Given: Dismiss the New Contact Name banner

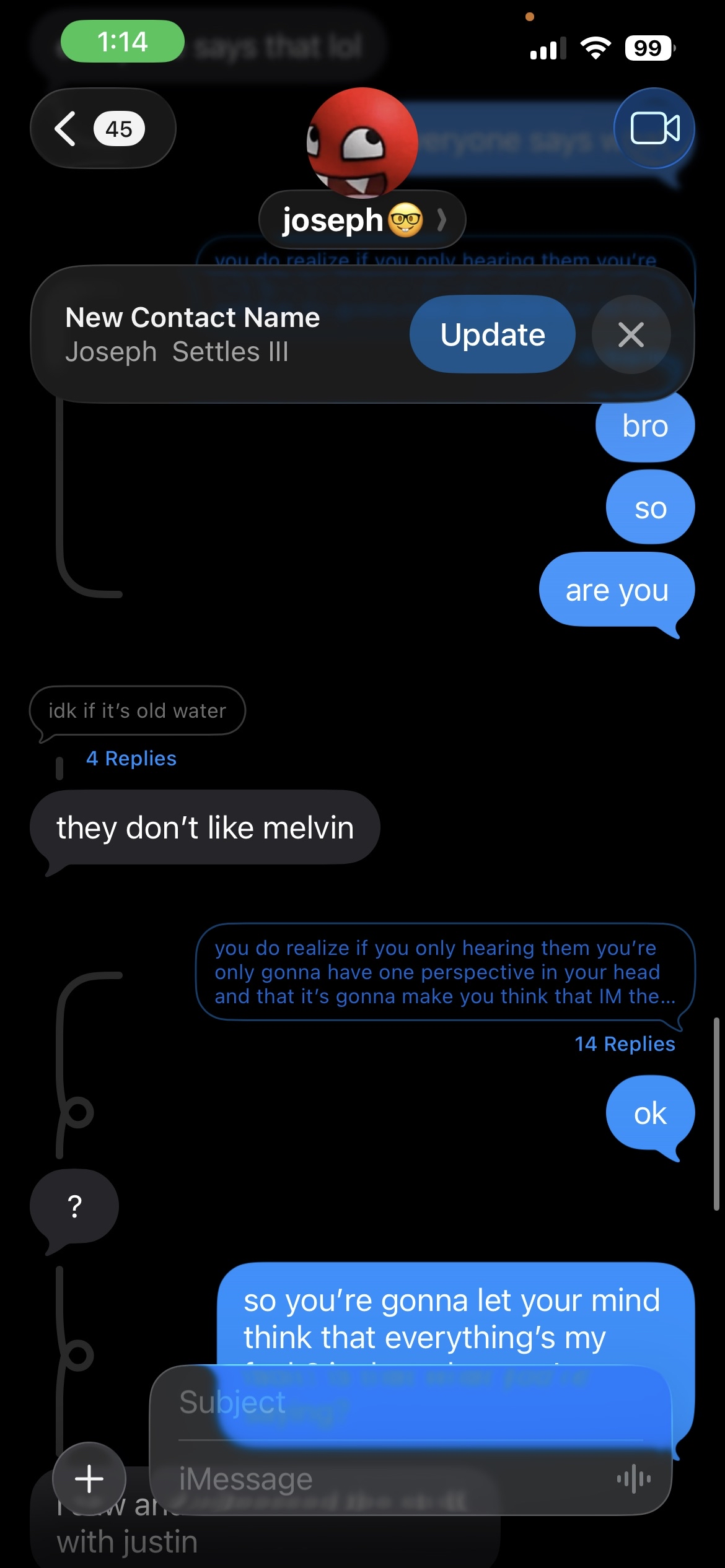Looking at the screenshot, I should click(631, 334).
